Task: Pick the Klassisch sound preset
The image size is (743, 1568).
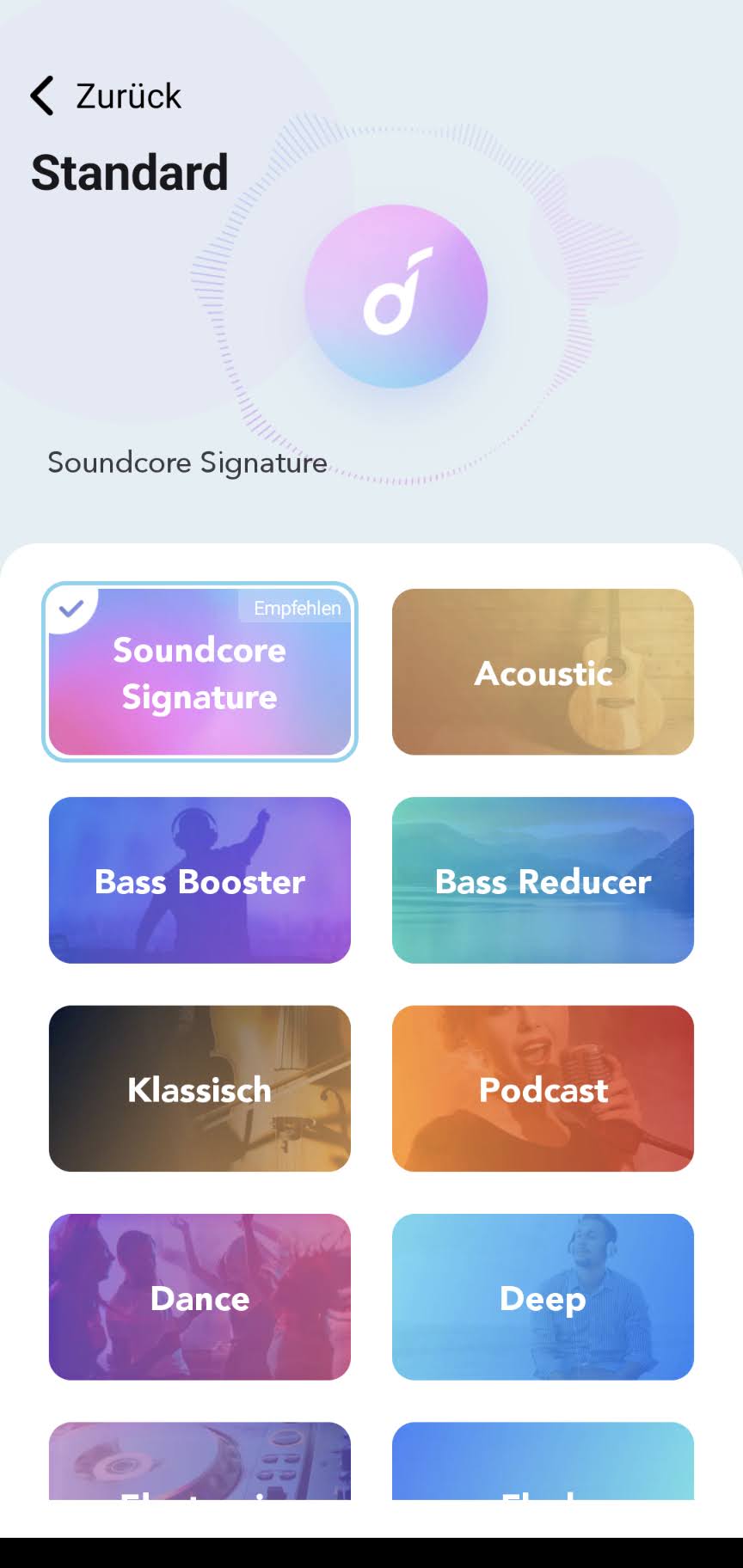Action: click(200, 1088)
